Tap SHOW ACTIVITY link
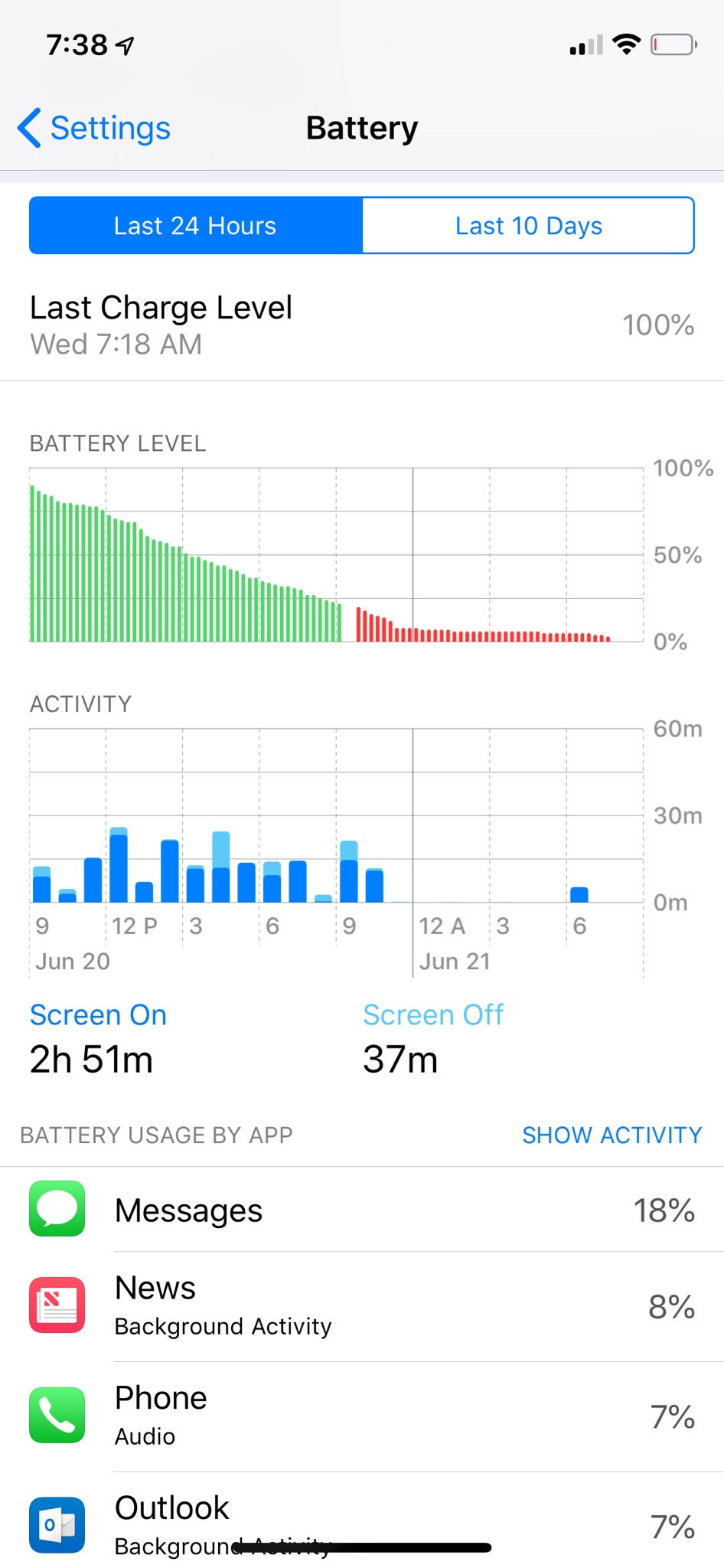Screen dimensions: 724x1568 click(611, 1135)
